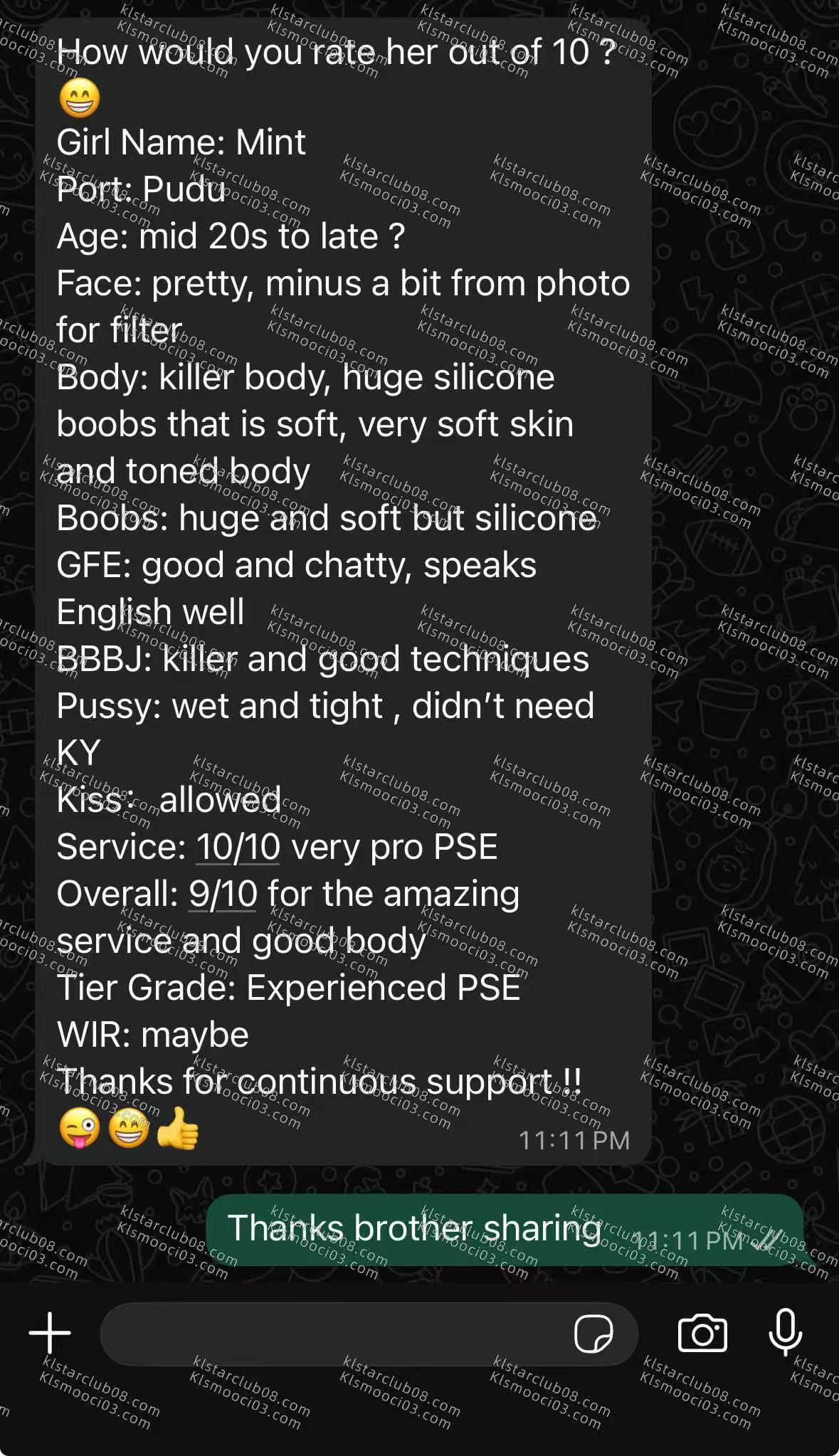Image resolution: width=839 pixels, height=1456 pixels.
Task: Open the camera to take a photo
Action: (x=702, y=1333)
